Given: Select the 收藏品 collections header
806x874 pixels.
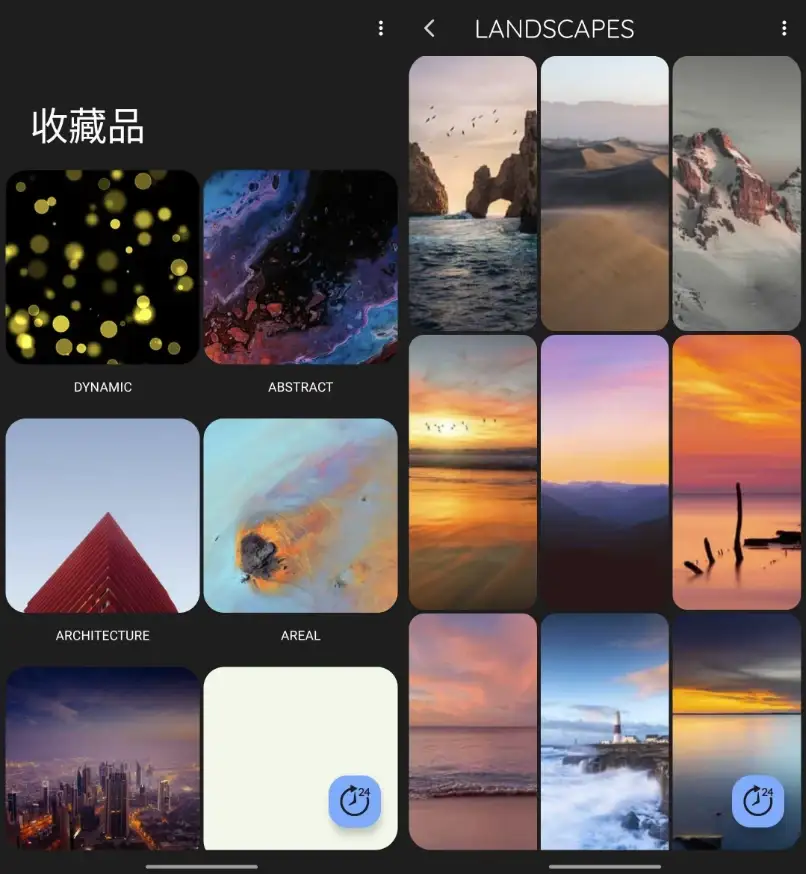Looking at the screenshot, I should (x=88, y=128).
